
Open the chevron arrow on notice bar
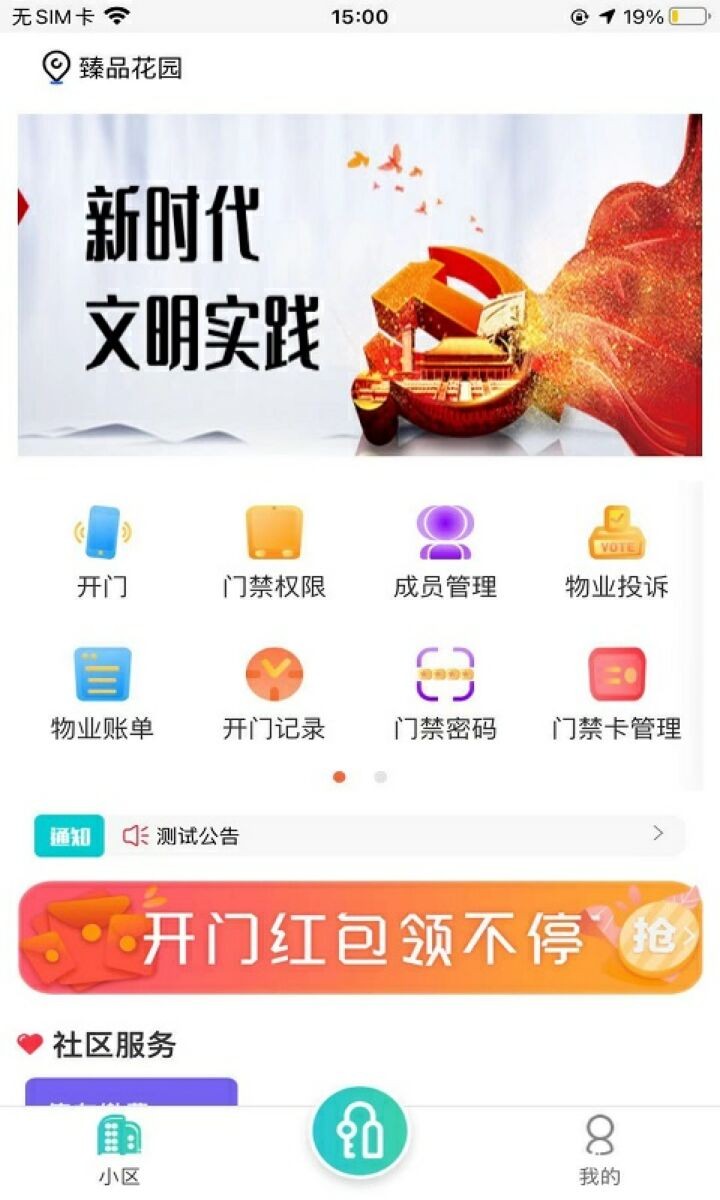tap(658, 830)
